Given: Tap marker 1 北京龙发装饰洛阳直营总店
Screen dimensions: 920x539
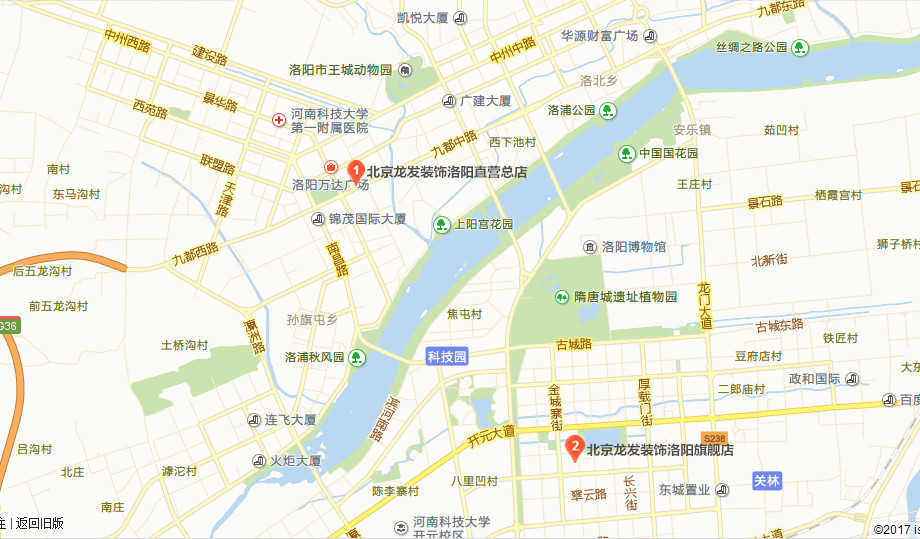Looking at the screenshot, I should tap(356, 171).
